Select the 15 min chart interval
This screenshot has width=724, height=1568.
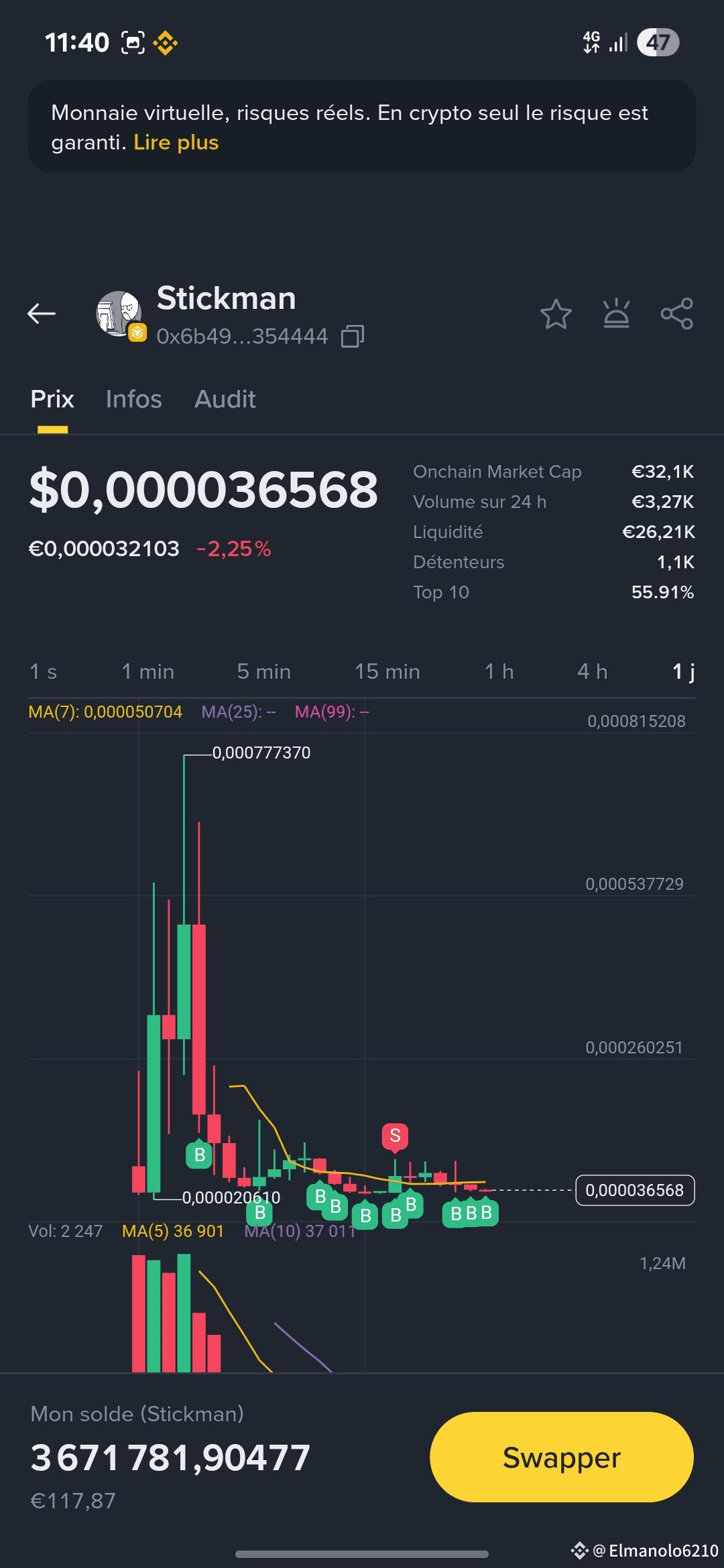(x=387, y=671)
